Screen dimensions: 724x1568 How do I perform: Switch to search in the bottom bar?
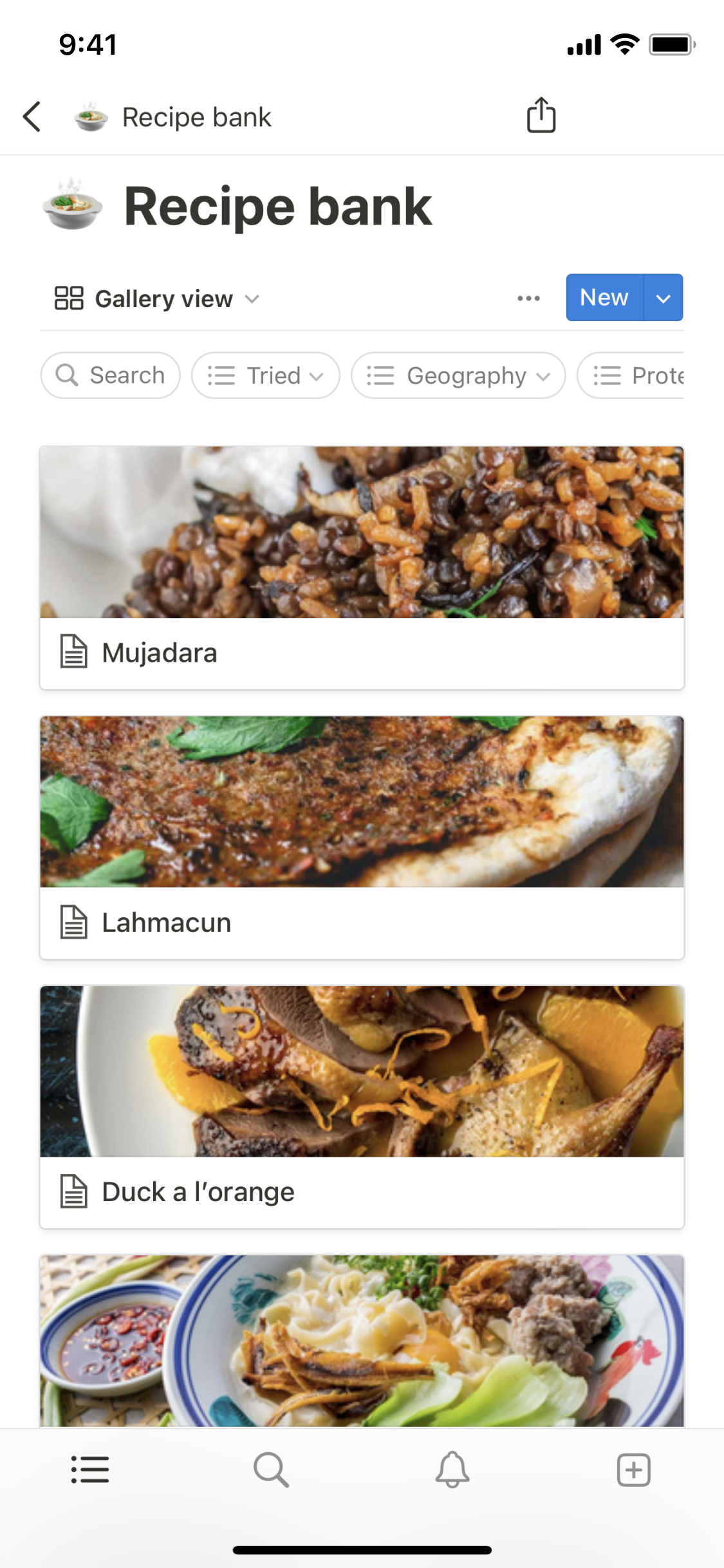[271, 1470]
